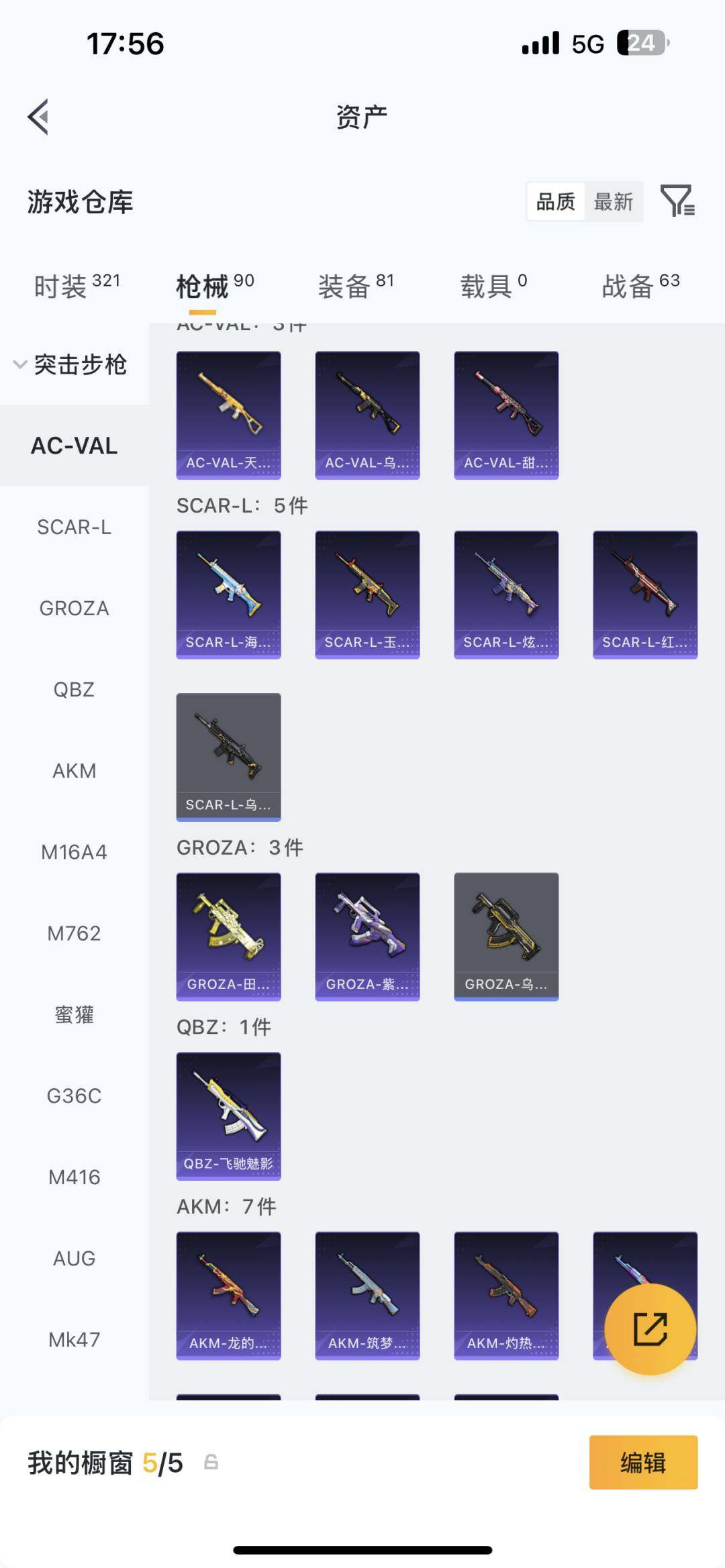Tap the 编辑 button for 我的橱窗
Screen dimensions: 725x1568
642,1462
